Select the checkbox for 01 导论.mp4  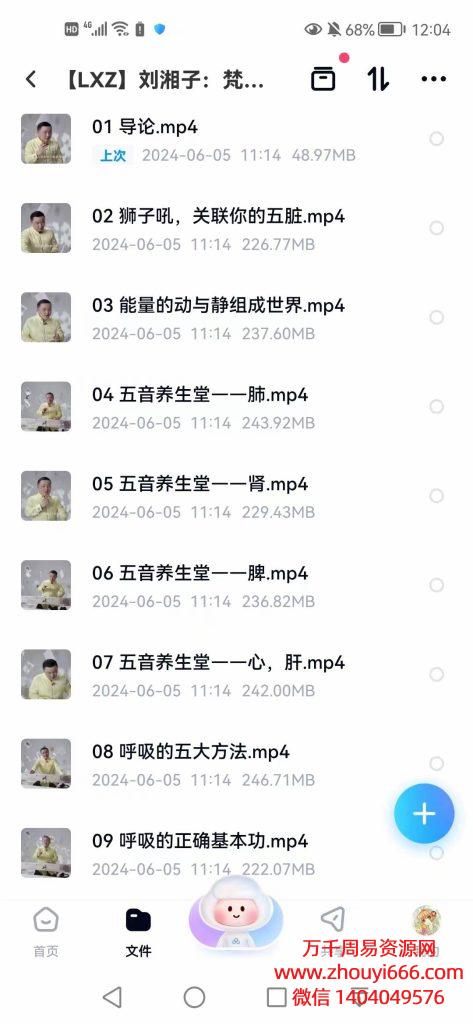(436, 138)
